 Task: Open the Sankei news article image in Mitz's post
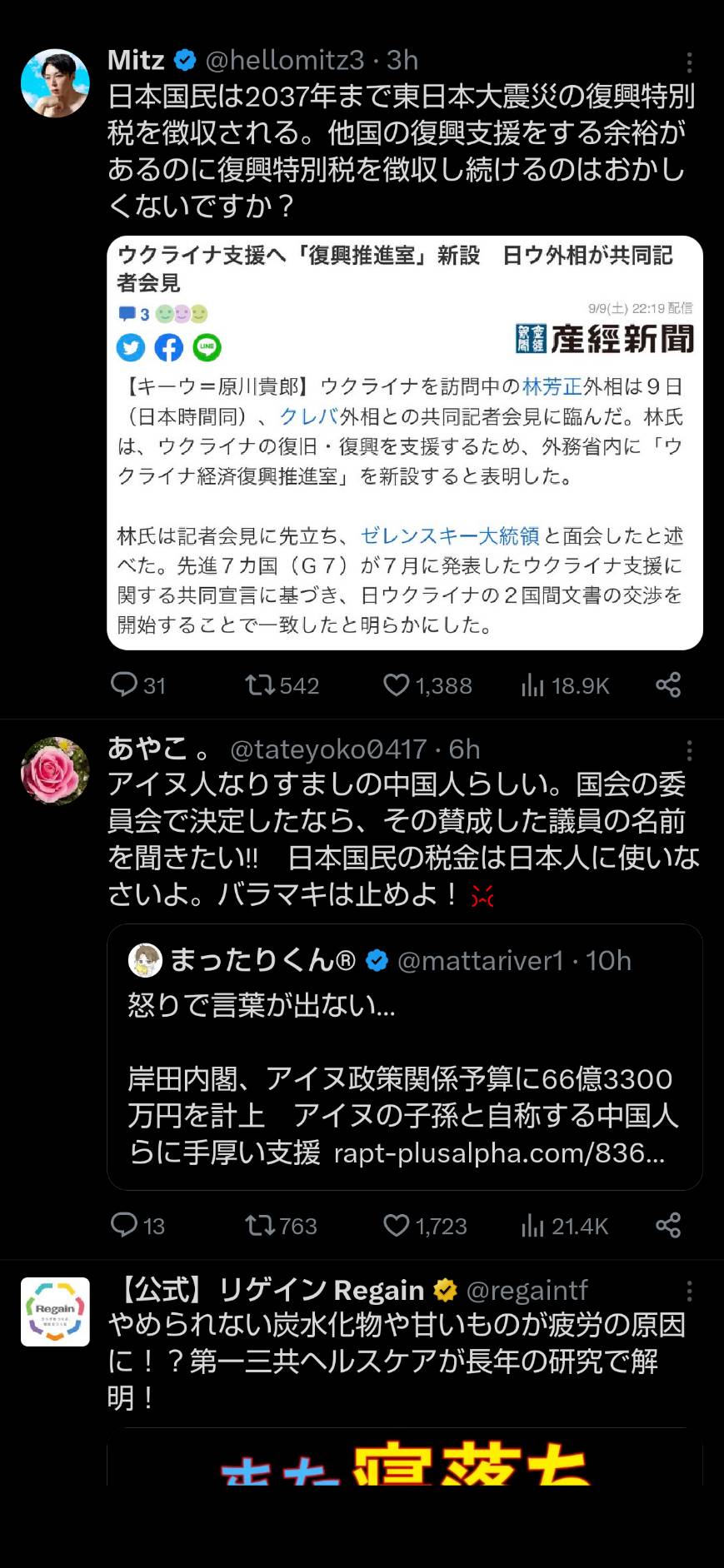click(405, 443)
